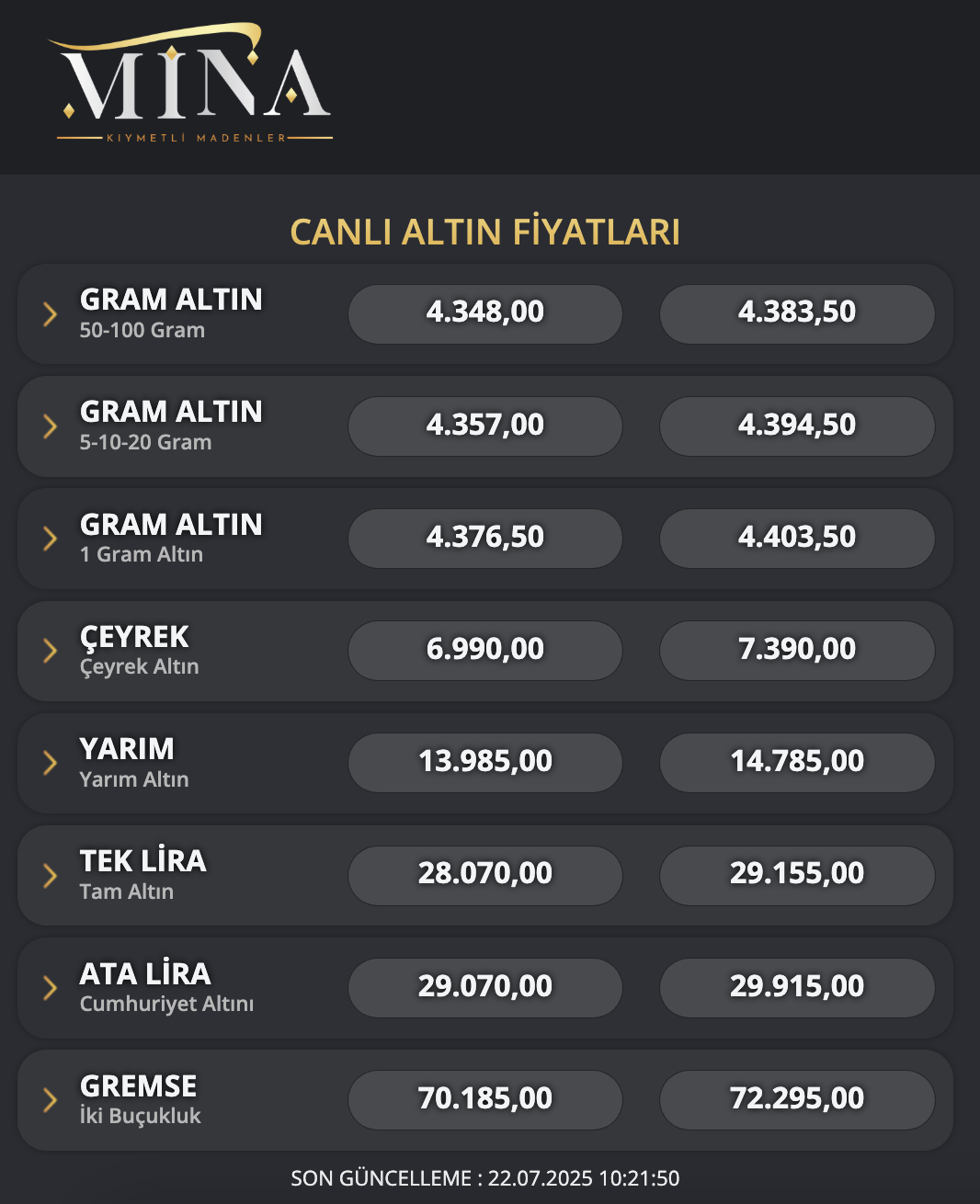The image size is (980, 1204).
Task: Click the chevron icon beside GREMSE row
Action: pos(50,1099)
